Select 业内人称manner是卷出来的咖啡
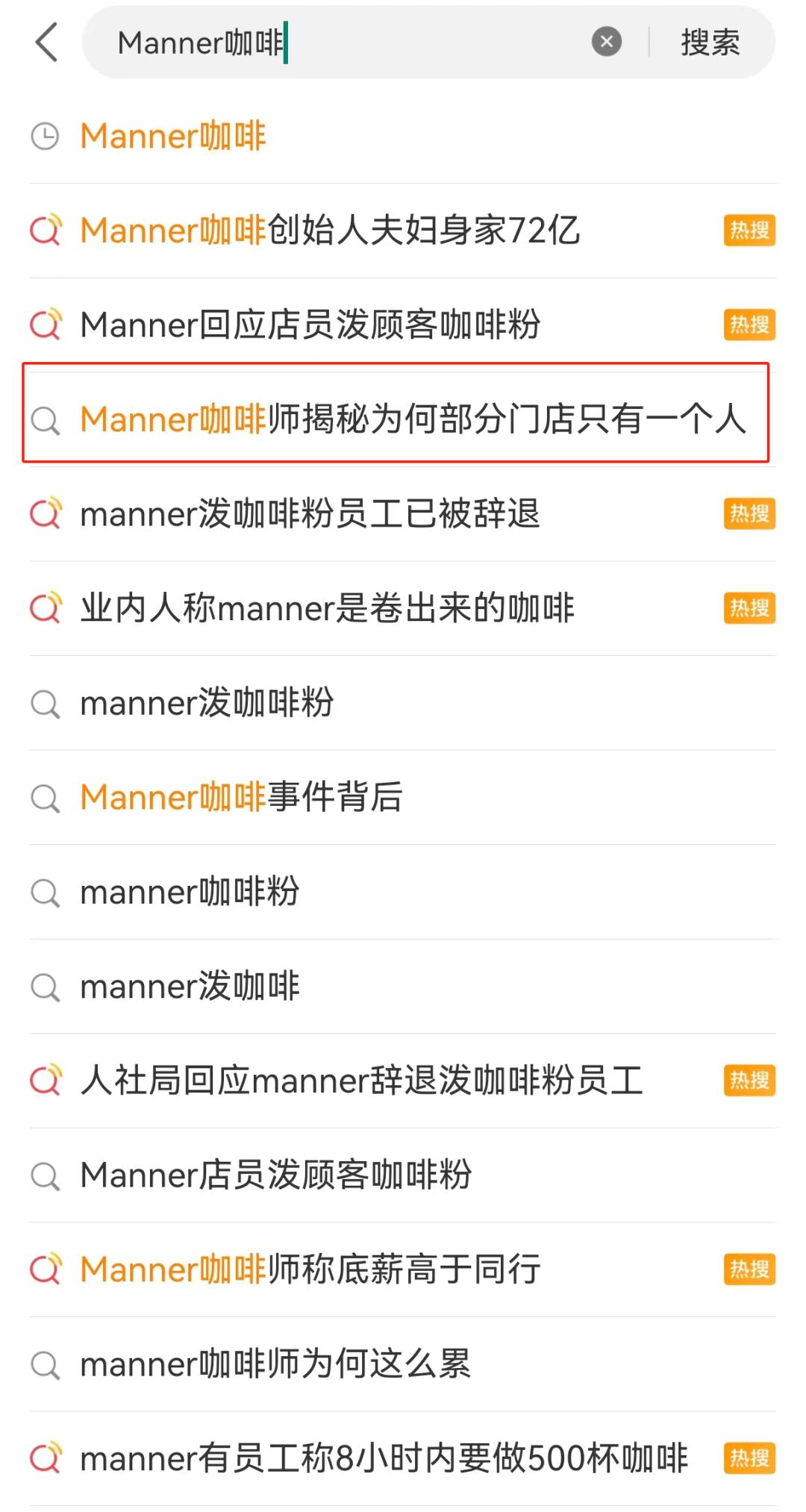This screenshot has height=1512, width=806. pyautogui.click(x=328, y=608)
